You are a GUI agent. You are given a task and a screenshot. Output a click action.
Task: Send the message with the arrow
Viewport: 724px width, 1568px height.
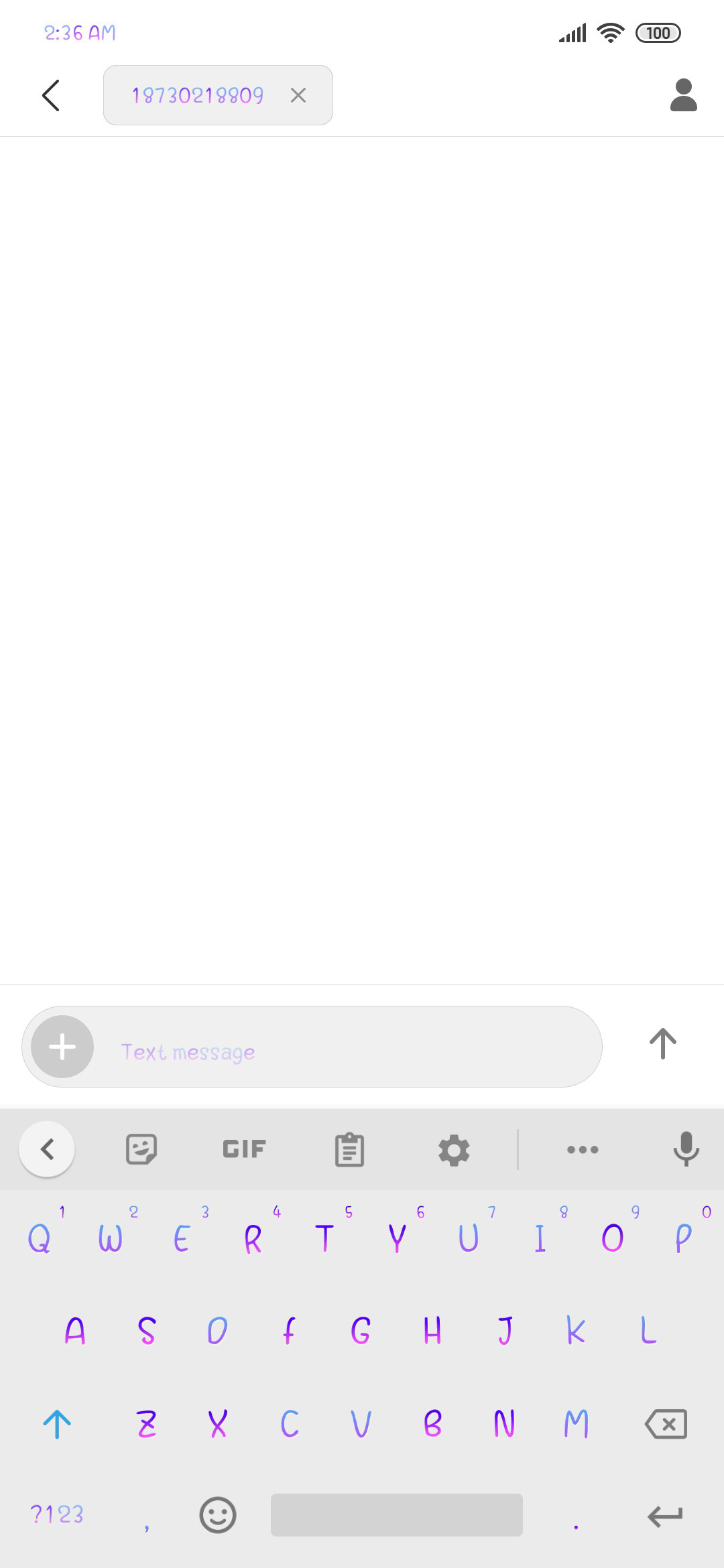click(x=663, y=1044)
